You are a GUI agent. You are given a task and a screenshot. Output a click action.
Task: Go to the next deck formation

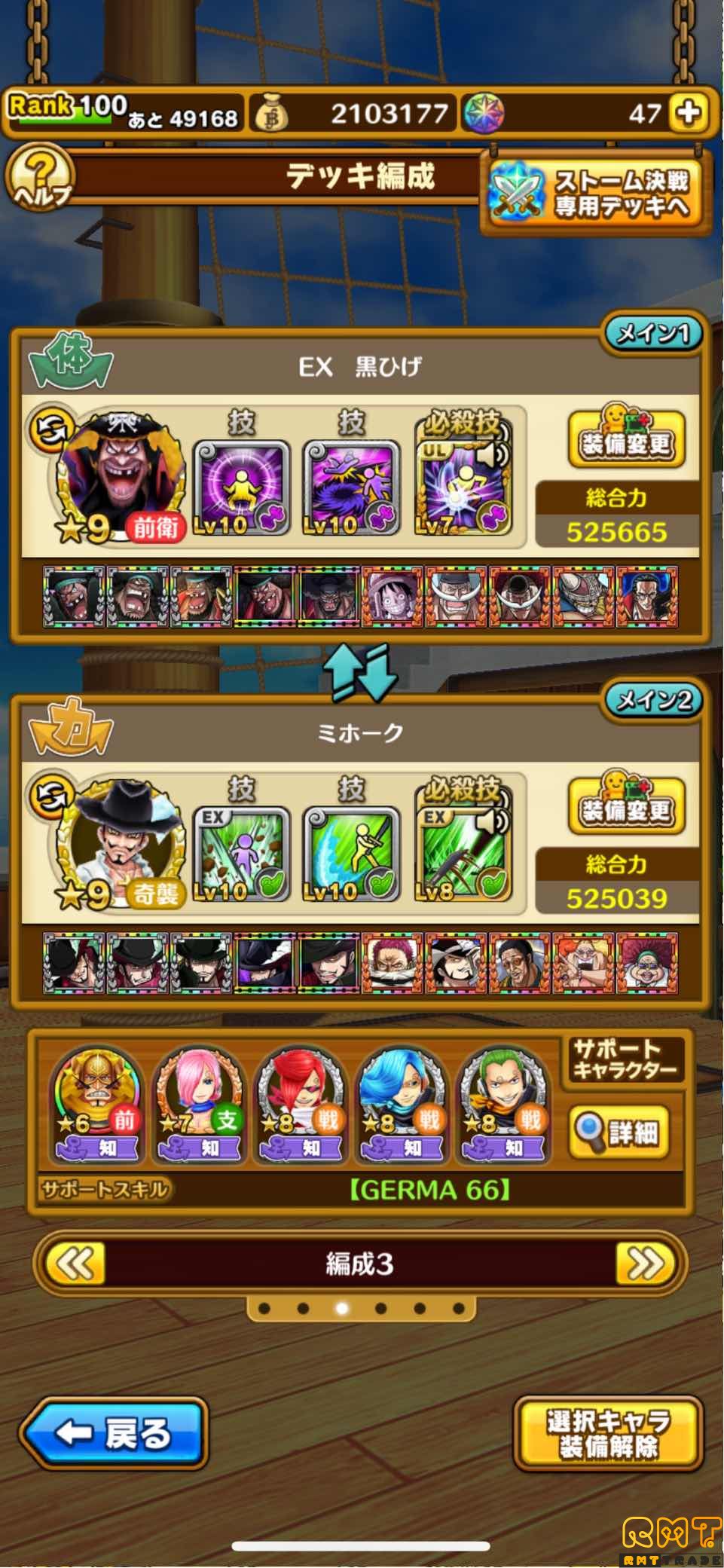point(645,1264)
